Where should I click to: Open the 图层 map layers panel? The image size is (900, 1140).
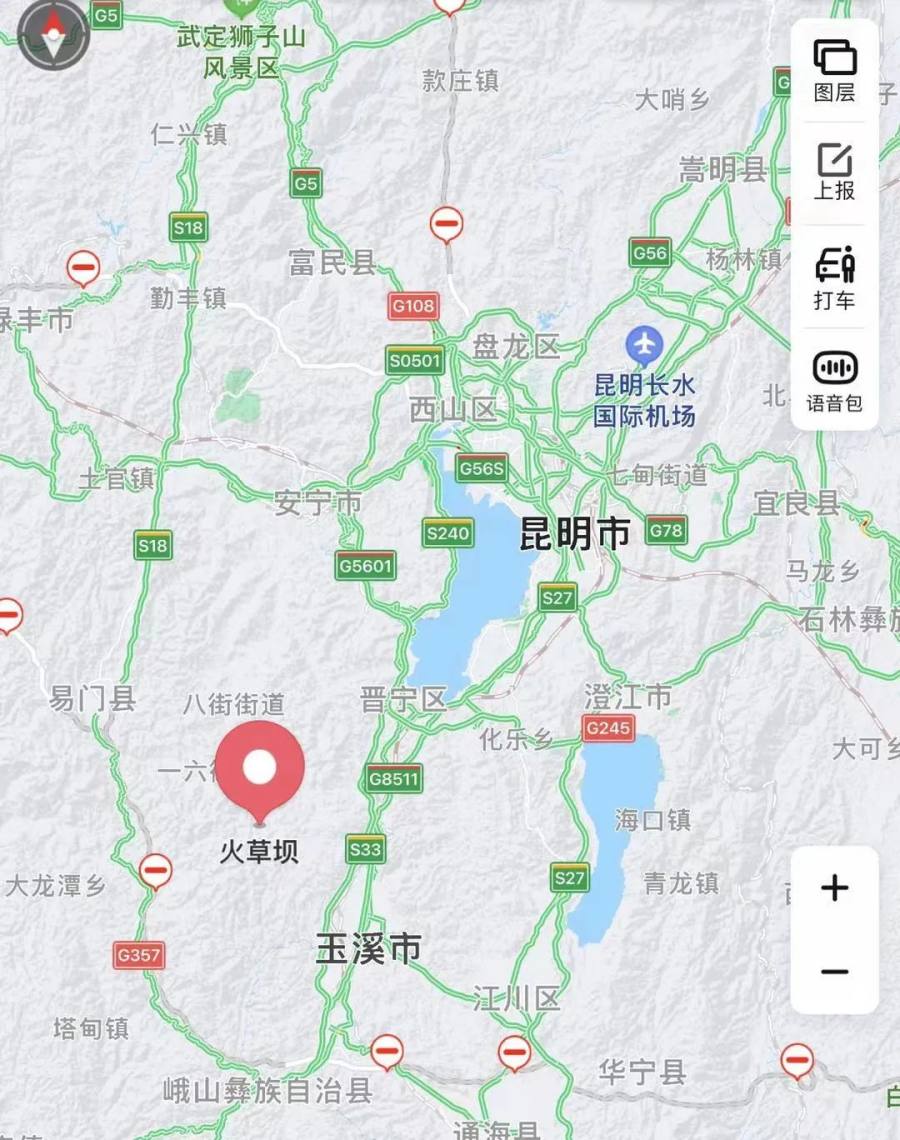(x=834, y=70)
